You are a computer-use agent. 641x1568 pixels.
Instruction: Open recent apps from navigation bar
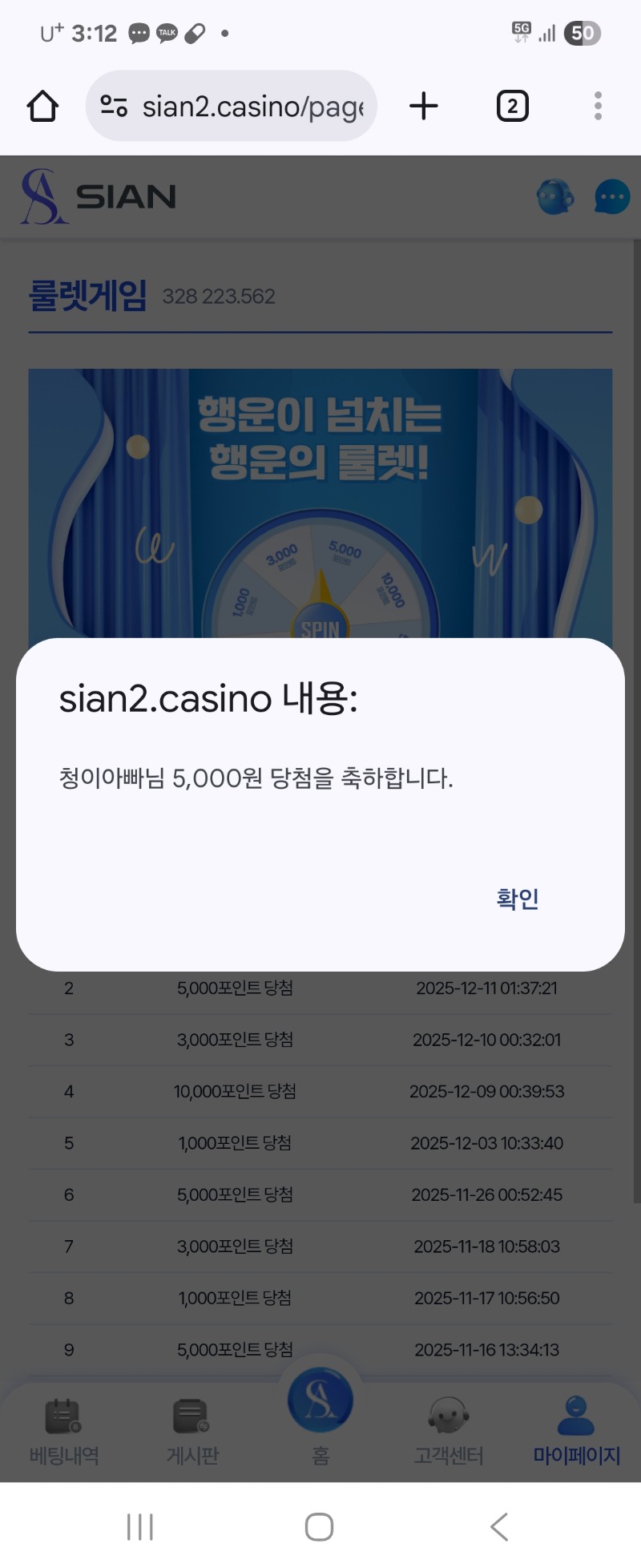(x=140, y=1526)
